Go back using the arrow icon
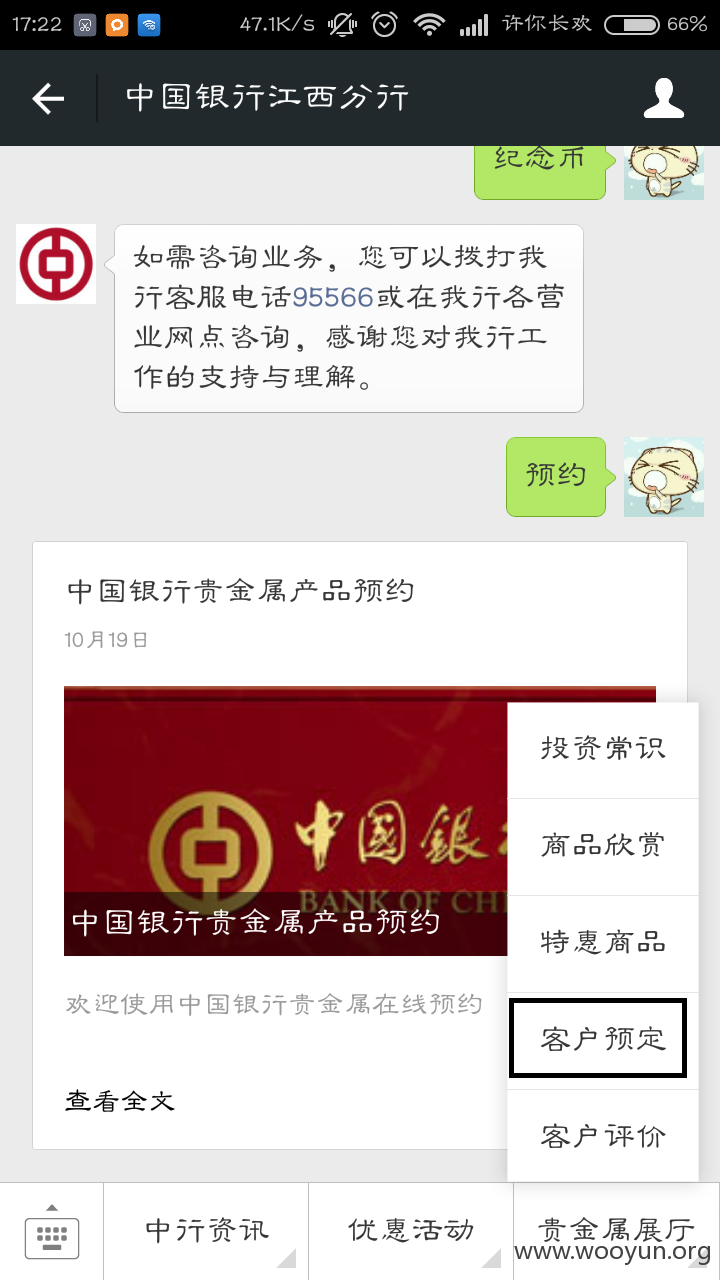 (48, 98)
